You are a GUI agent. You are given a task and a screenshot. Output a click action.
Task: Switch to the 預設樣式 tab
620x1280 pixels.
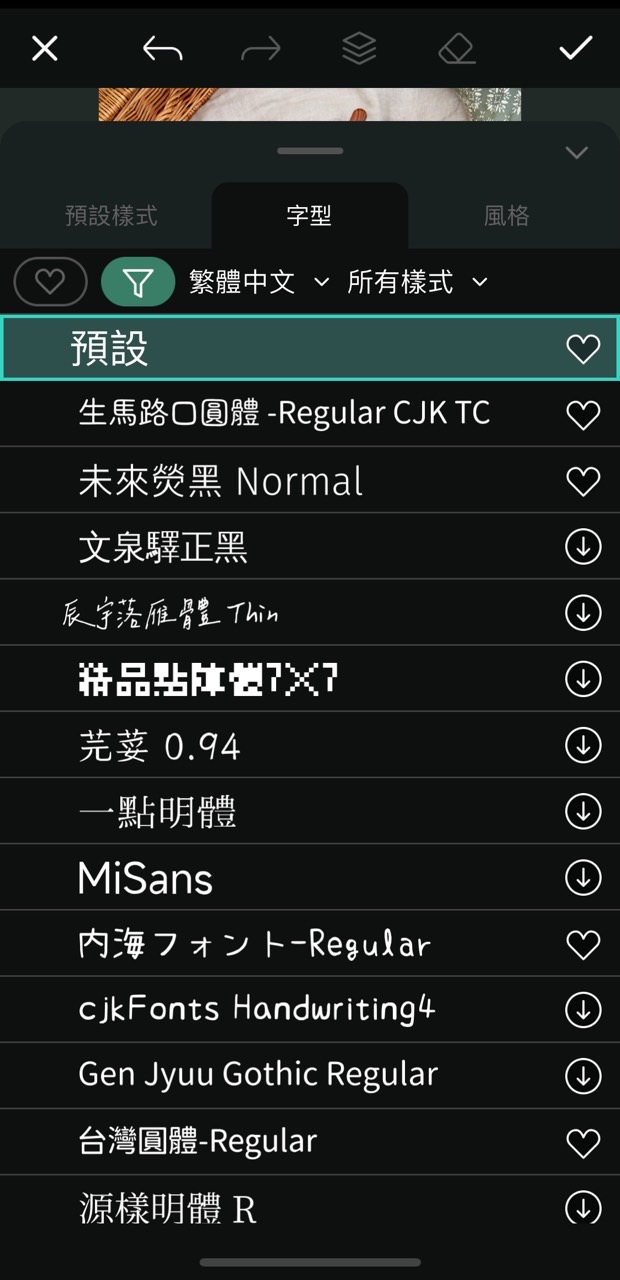[x=111, y=215]
